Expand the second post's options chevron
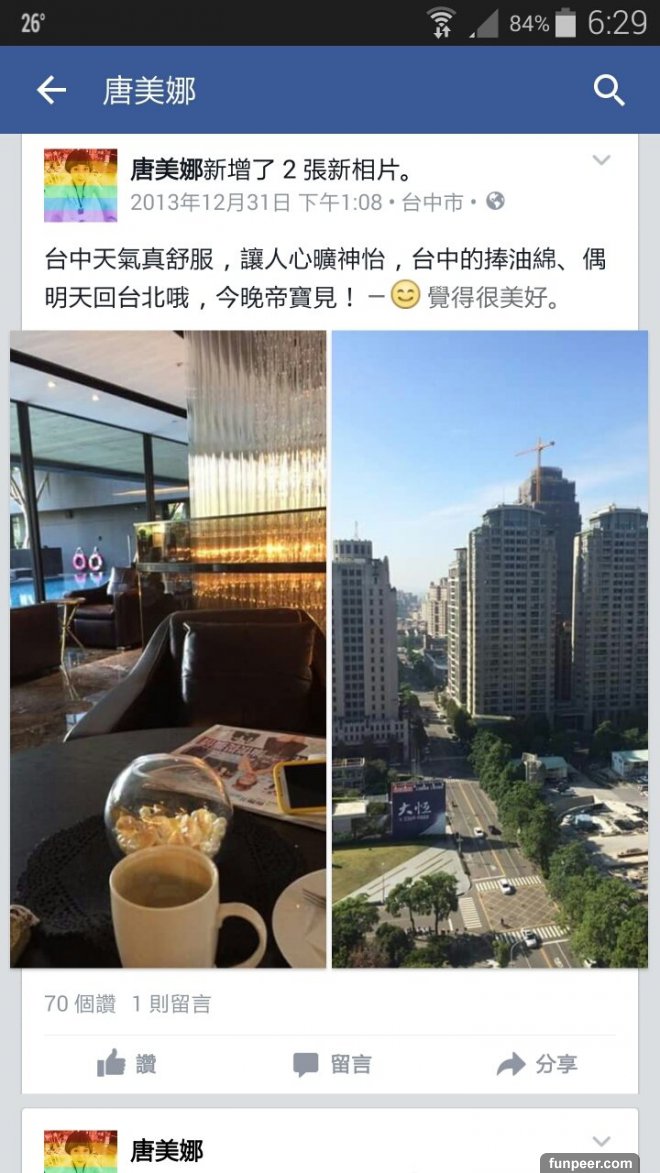The width and height of the screenshot is (660, 1173). [601, 1141]
